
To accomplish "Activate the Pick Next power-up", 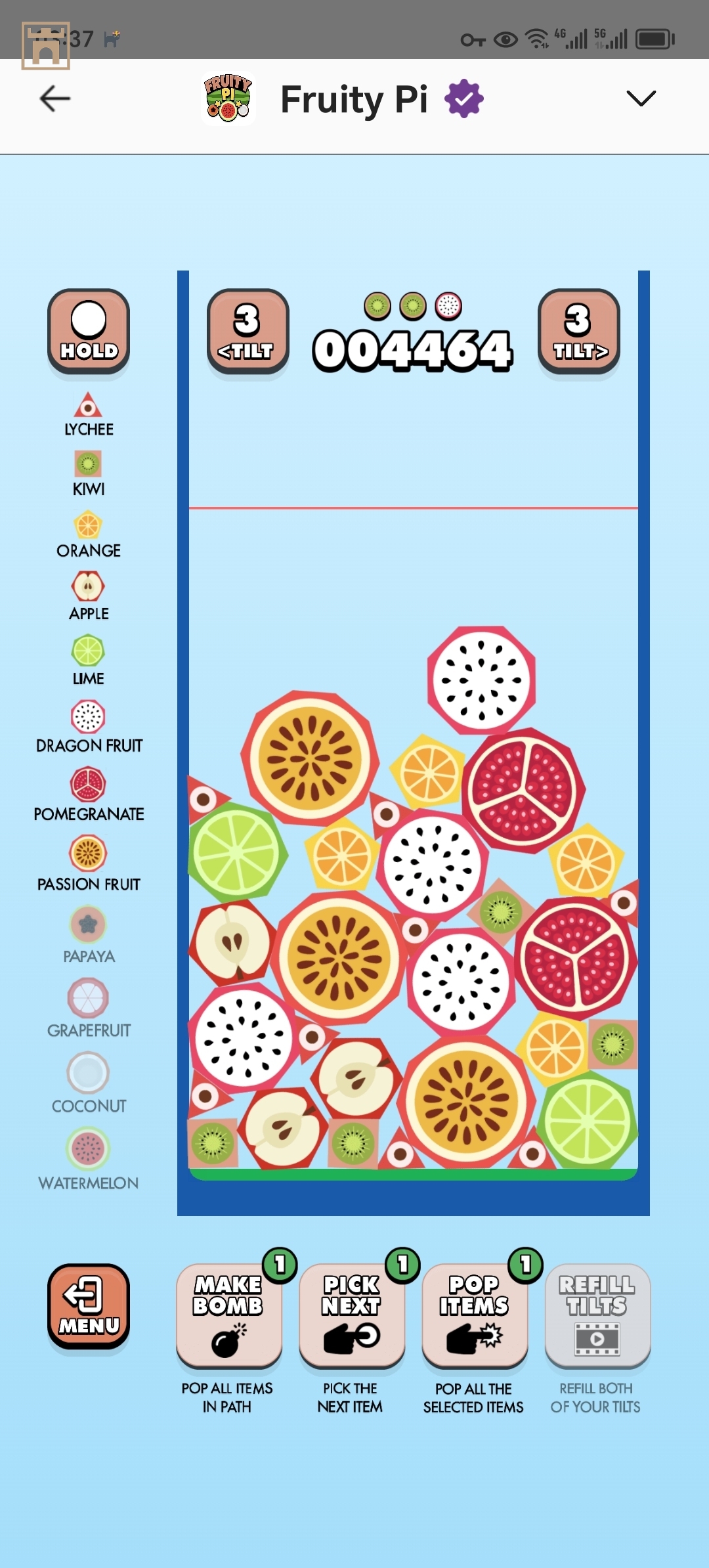I will [x=351, y=1315].
